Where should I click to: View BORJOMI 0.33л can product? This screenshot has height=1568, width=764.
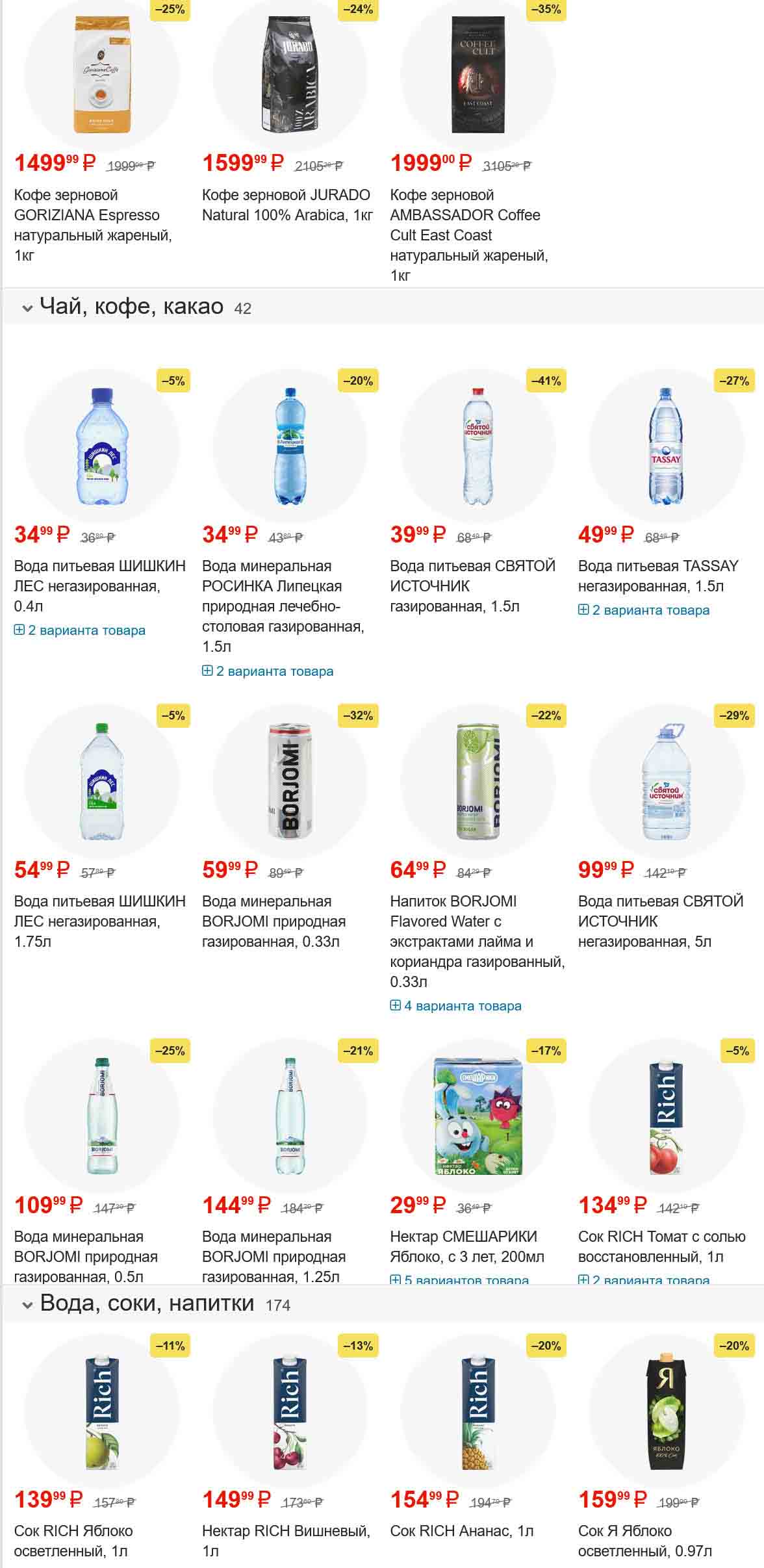click(274, 921)
